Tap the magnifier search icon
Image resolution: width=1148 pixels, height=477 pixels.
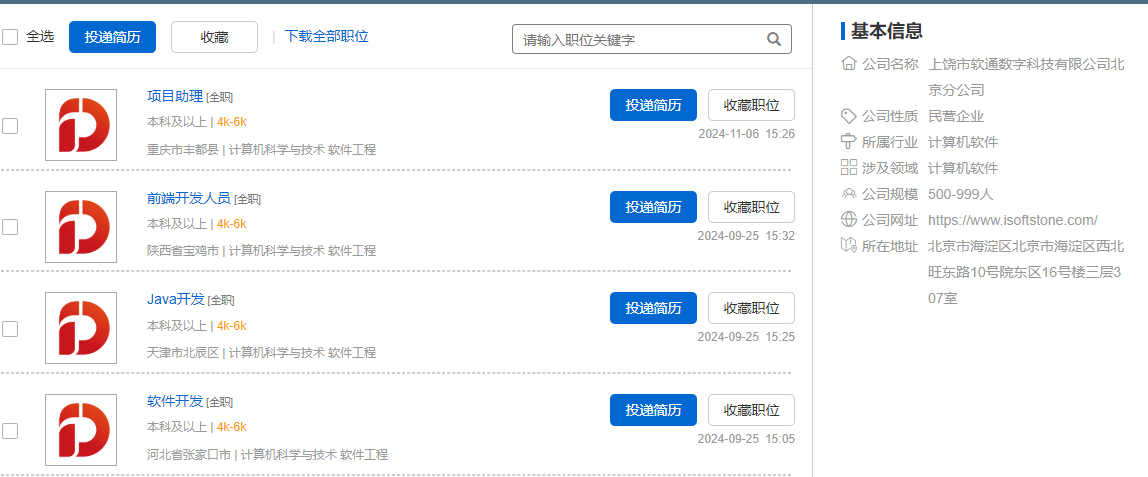[x=774, y=40]
